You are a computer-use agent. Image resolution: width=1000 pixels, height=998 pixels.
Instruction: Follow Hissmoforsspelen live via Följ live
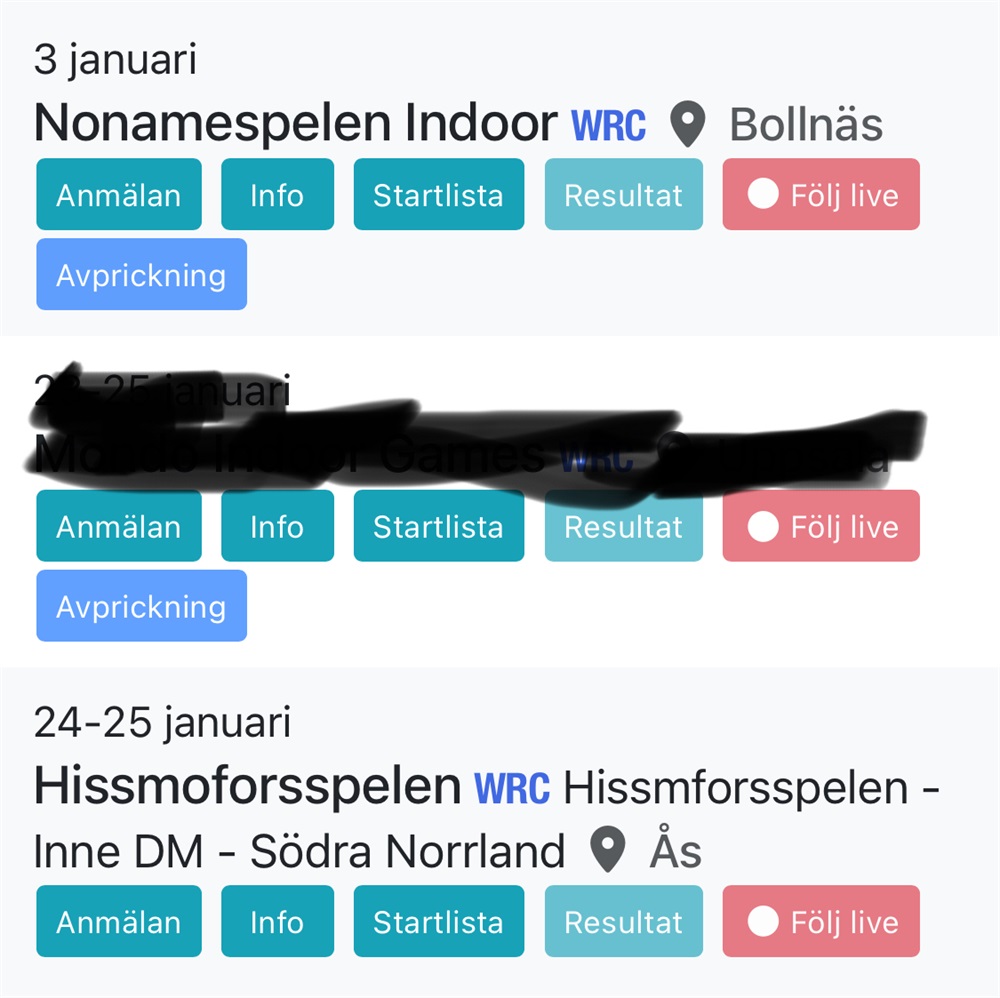click(x=820, y=922)
